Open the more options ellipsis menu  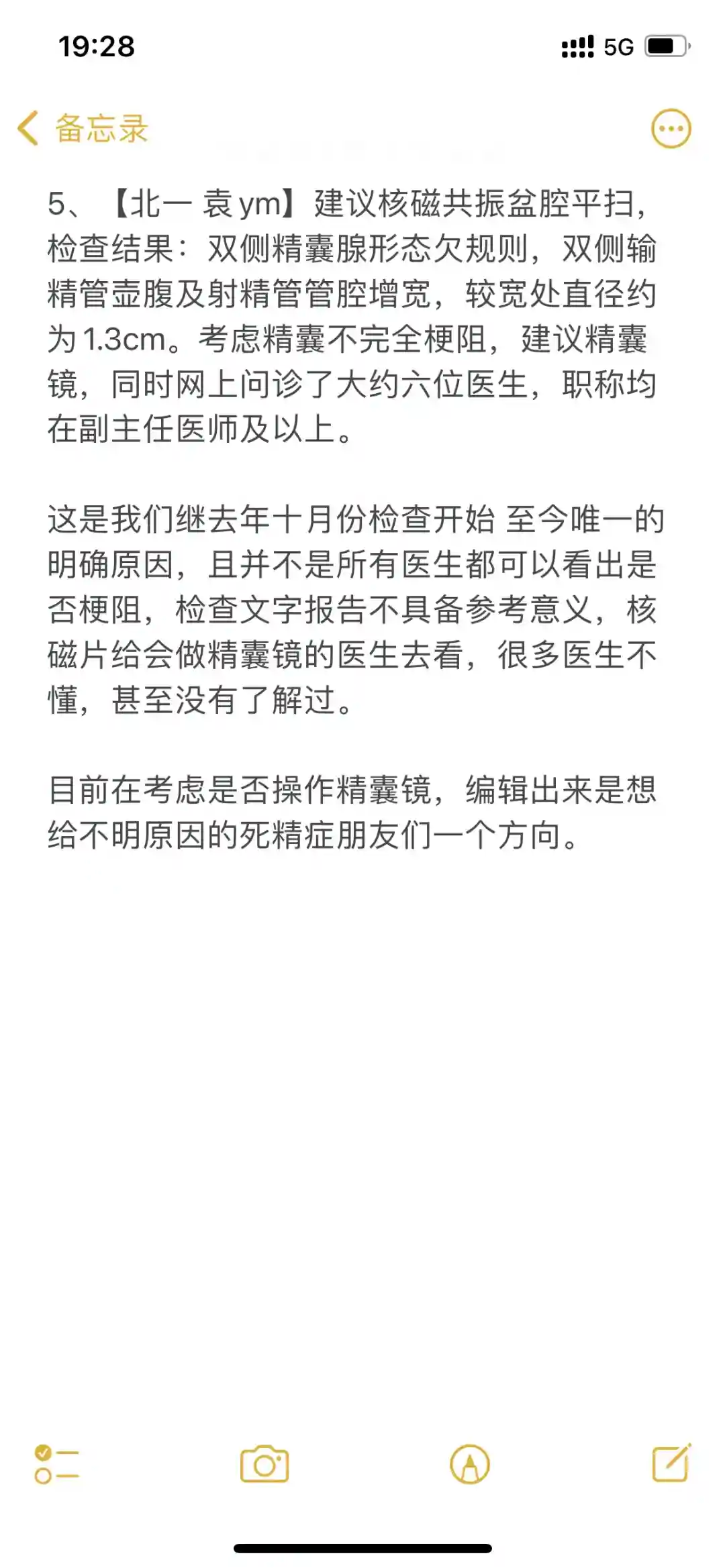671,128
